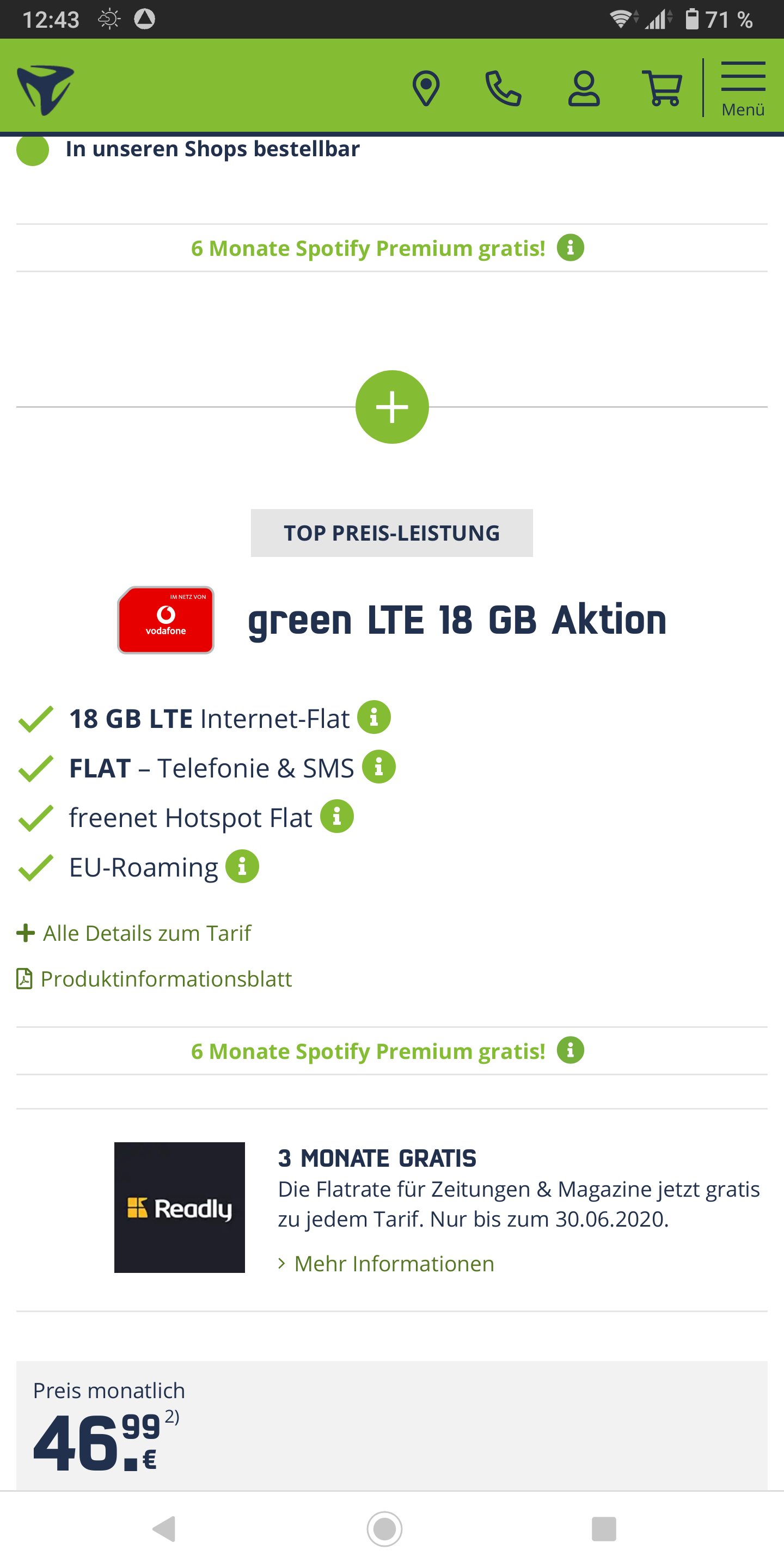Expand the green plus circle button

pos(392,407)
